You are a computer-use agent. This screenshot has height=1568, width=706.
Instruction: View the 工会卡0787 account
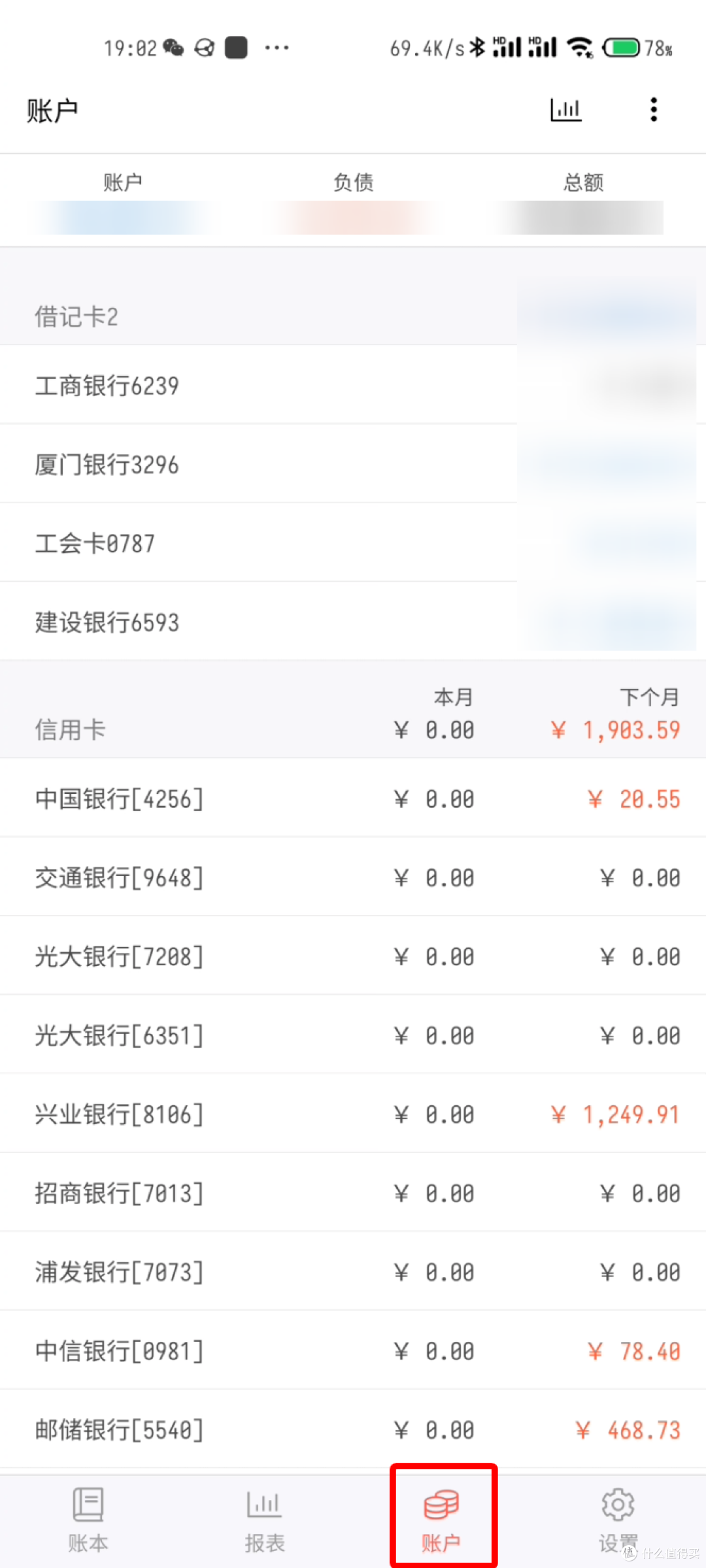(x=95, y=543)
